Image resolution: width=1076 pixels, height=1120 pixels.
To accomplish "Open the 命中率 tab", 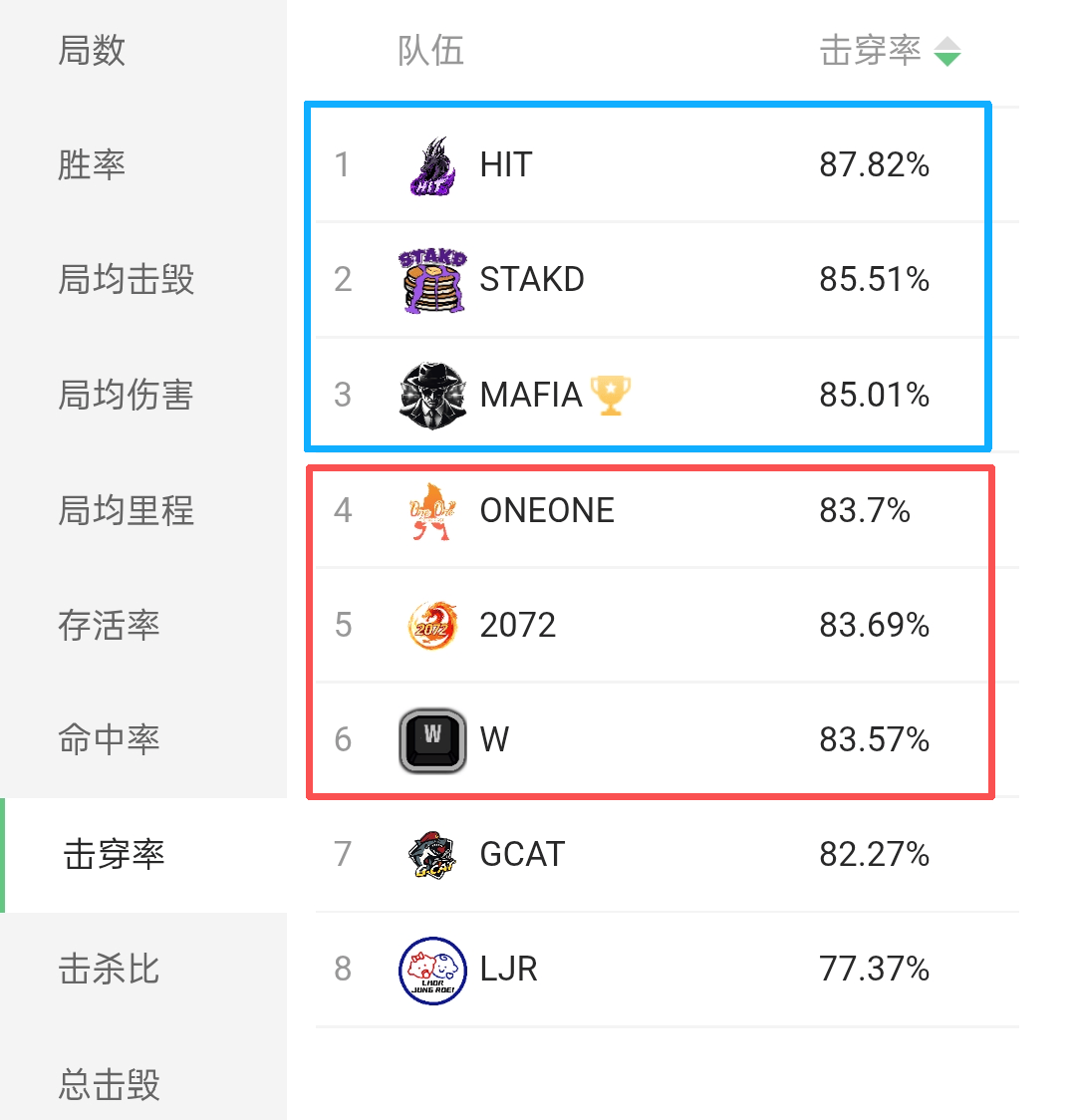I will (x=110, y=739).
